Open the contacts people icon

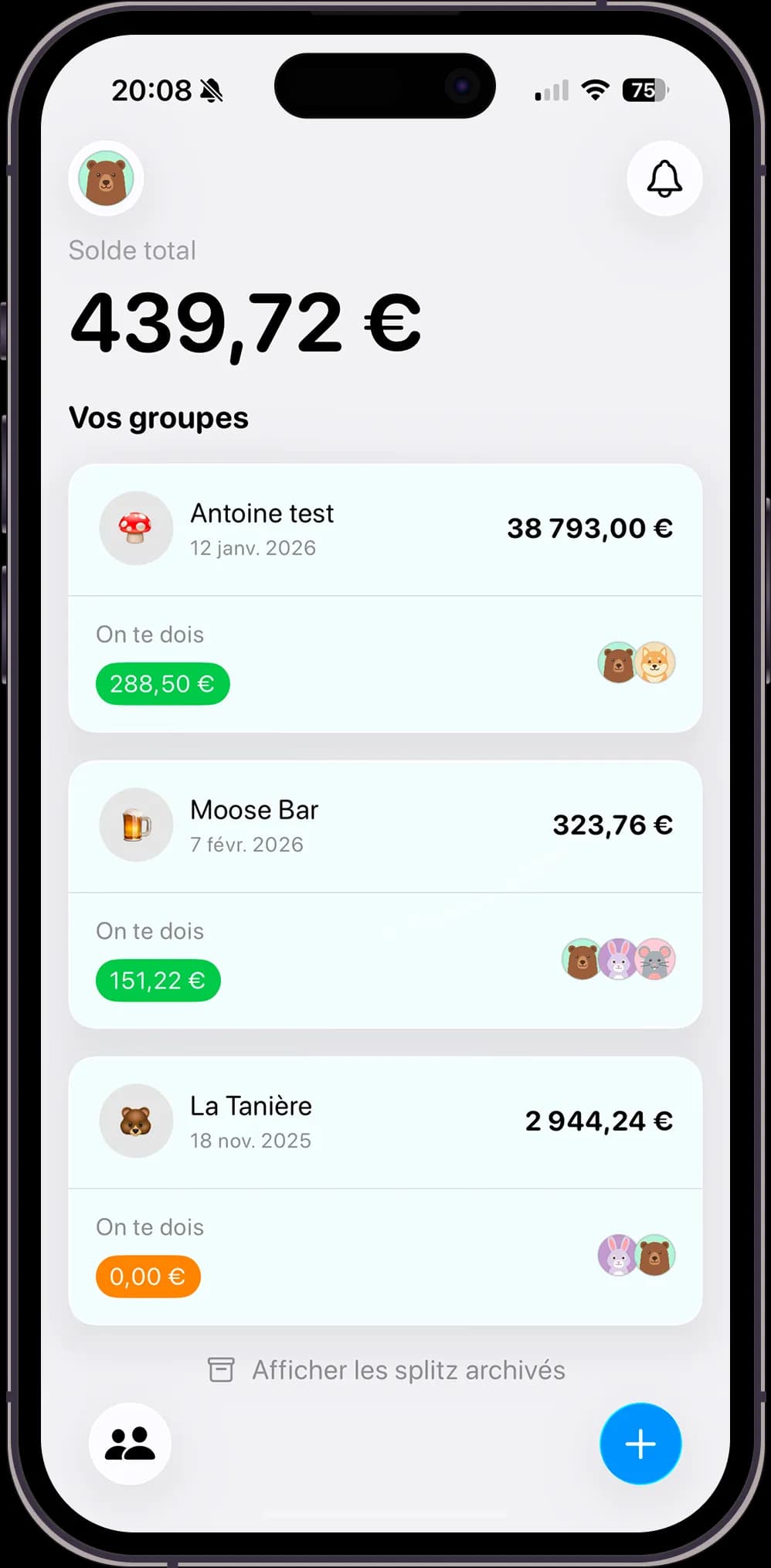(131, 1444)
